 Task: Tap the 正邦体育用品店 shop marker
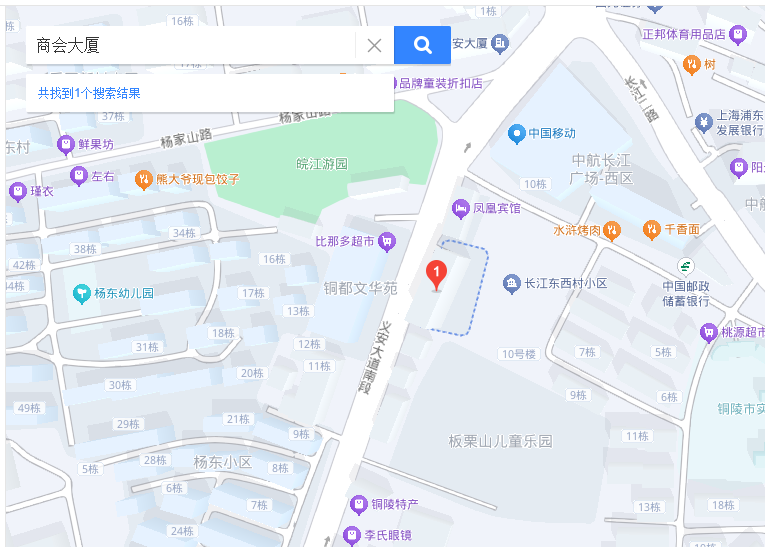[738, 34]
